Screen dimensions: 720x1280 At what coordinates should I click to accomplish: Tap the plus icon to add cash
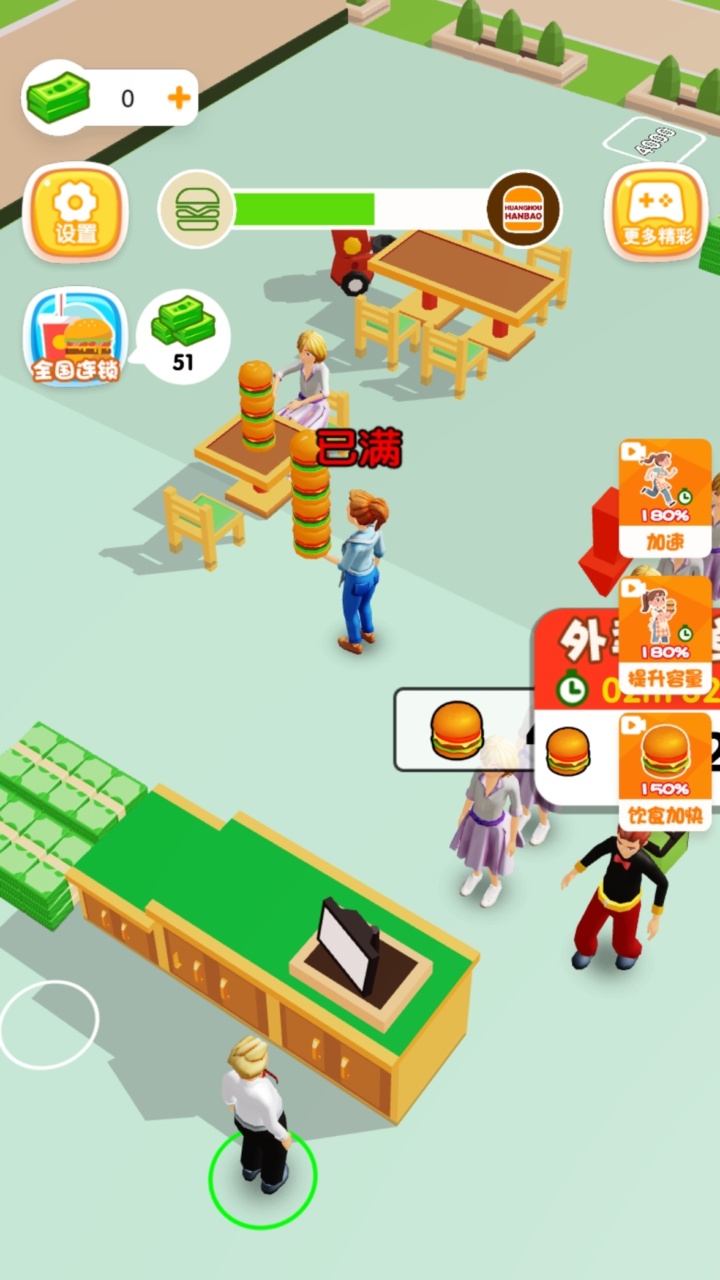[x=179, y=98]
